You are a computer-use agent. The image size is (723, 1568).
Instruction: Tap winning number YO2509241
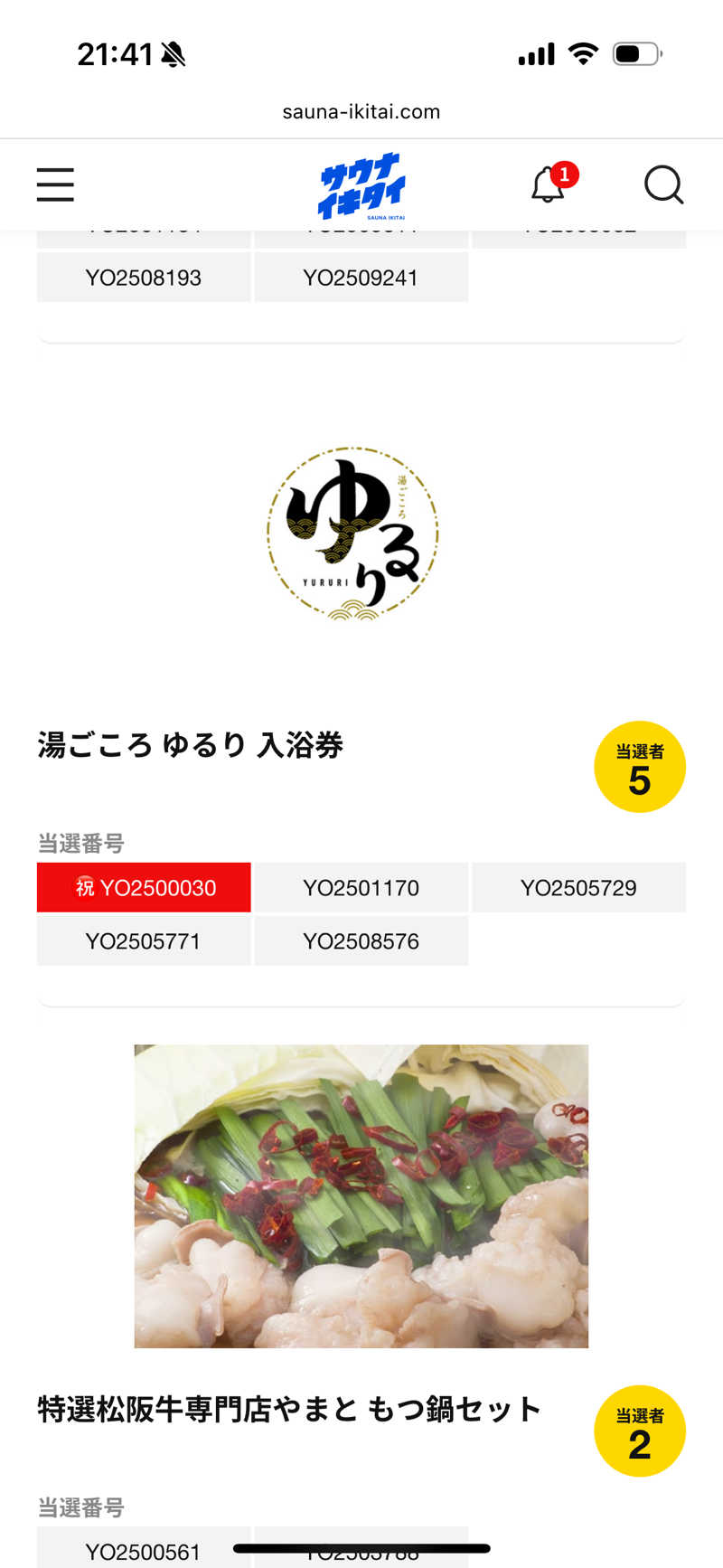click(x=361, y=278)
